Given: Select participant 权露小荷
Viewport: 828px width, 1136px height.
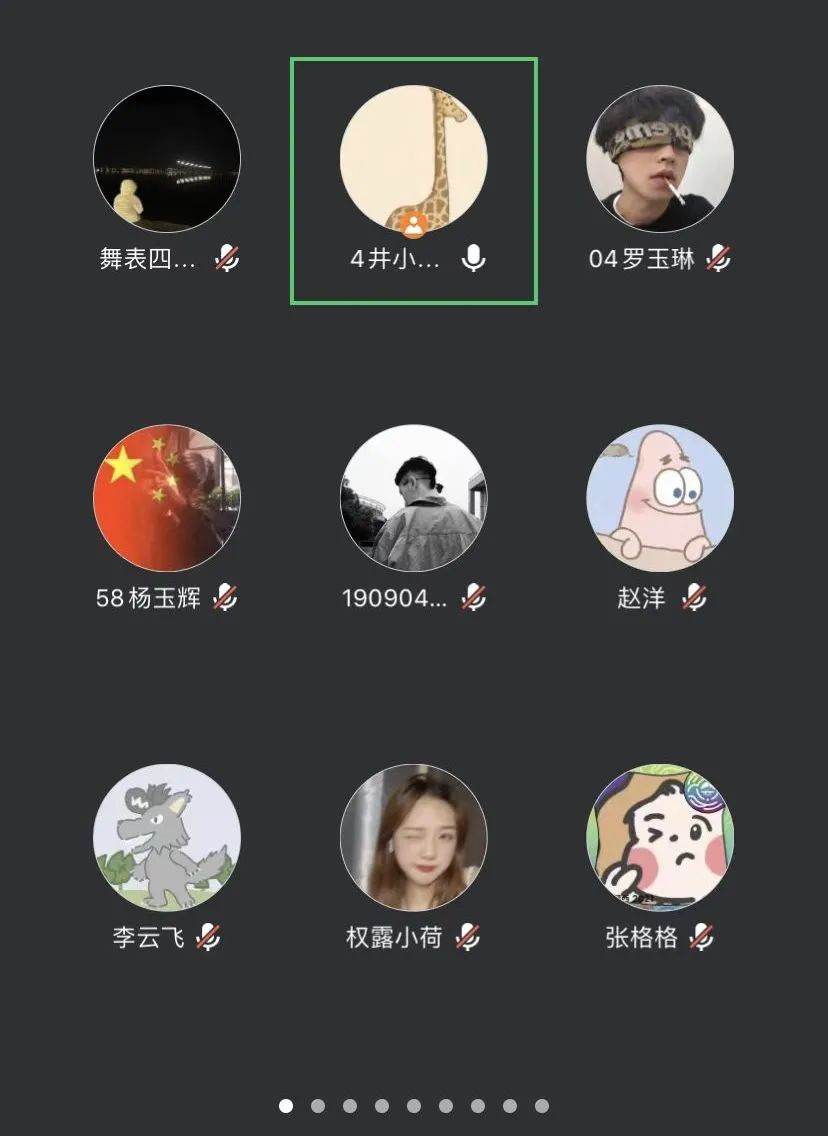Looking at the screenshot, I should pyautogui.click(x=414, y=838).
